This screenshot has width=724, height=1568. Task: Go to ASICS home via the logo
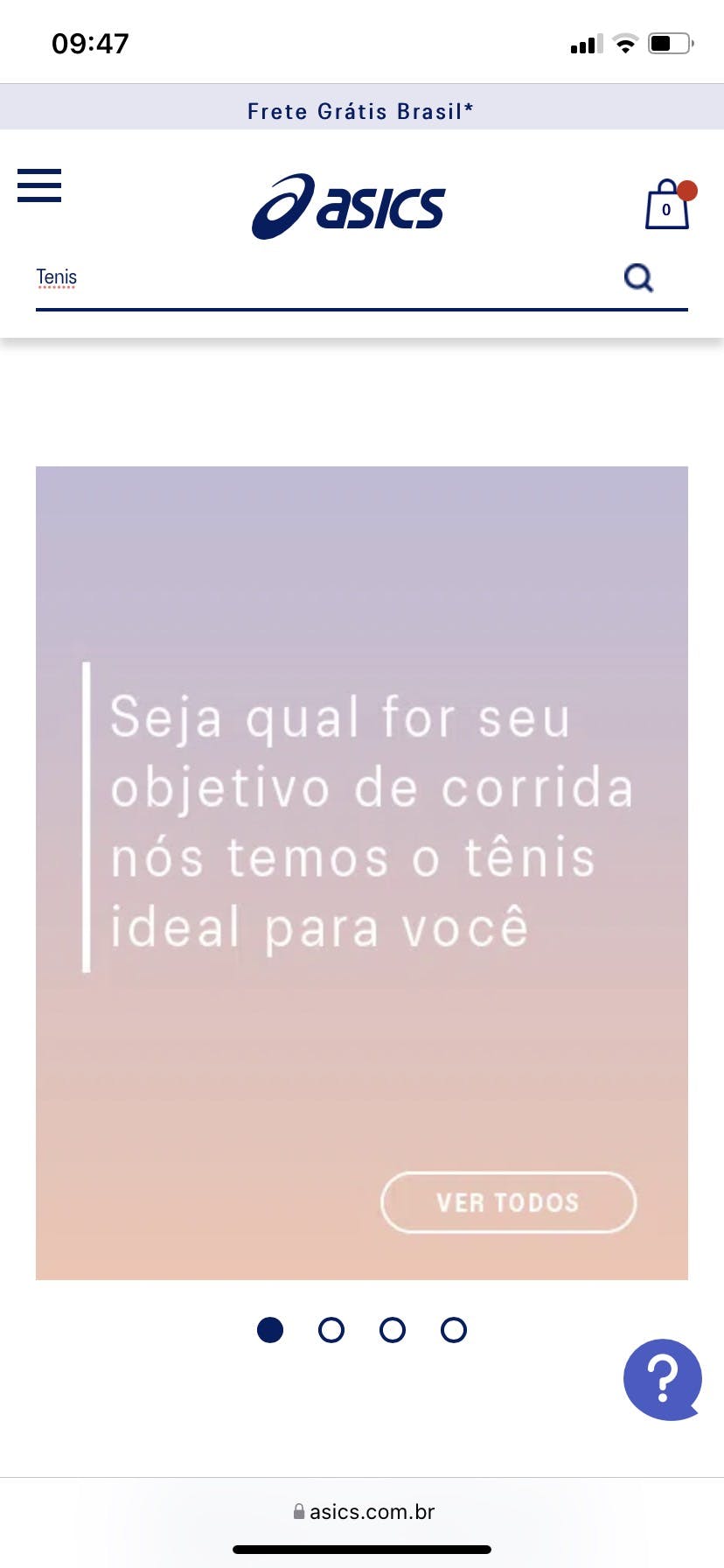(x=348, y=206)
